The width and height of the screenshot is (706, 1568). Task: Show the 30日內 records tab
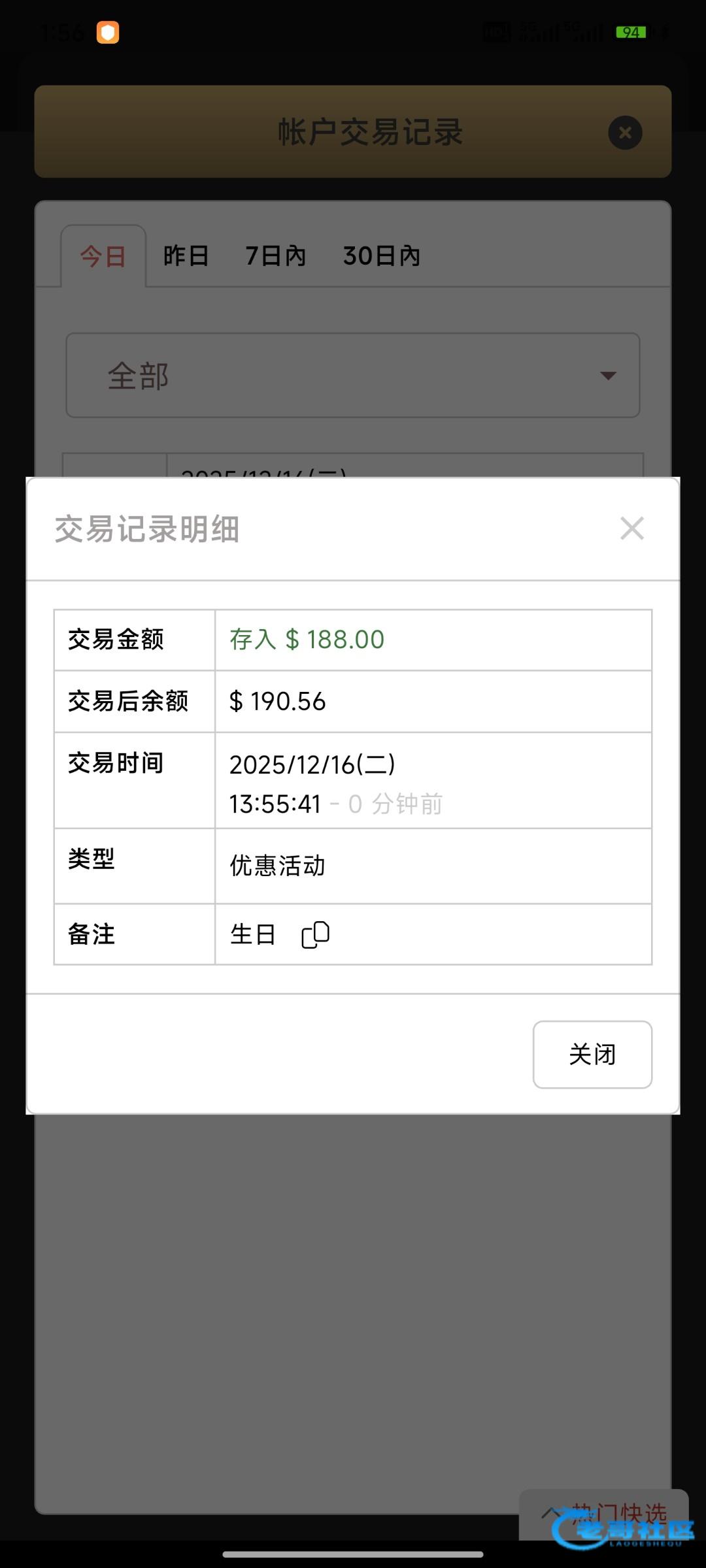coord(382,256)
